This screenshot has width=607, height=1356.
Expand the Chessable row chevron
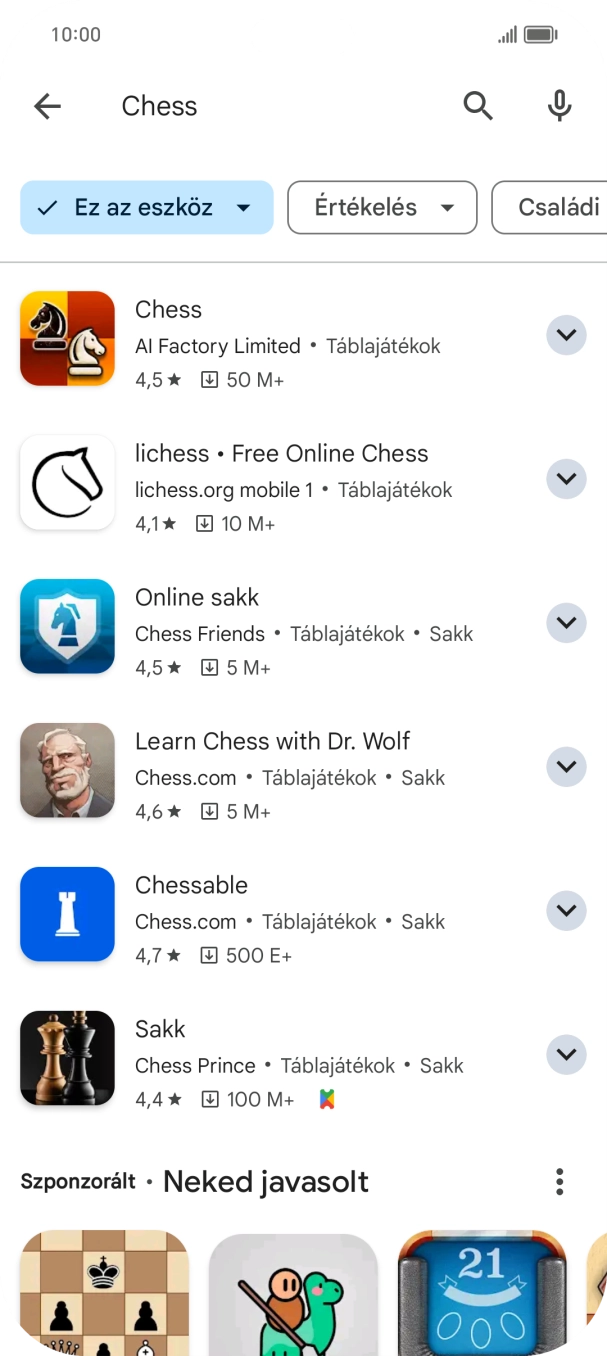click(566, 911)
